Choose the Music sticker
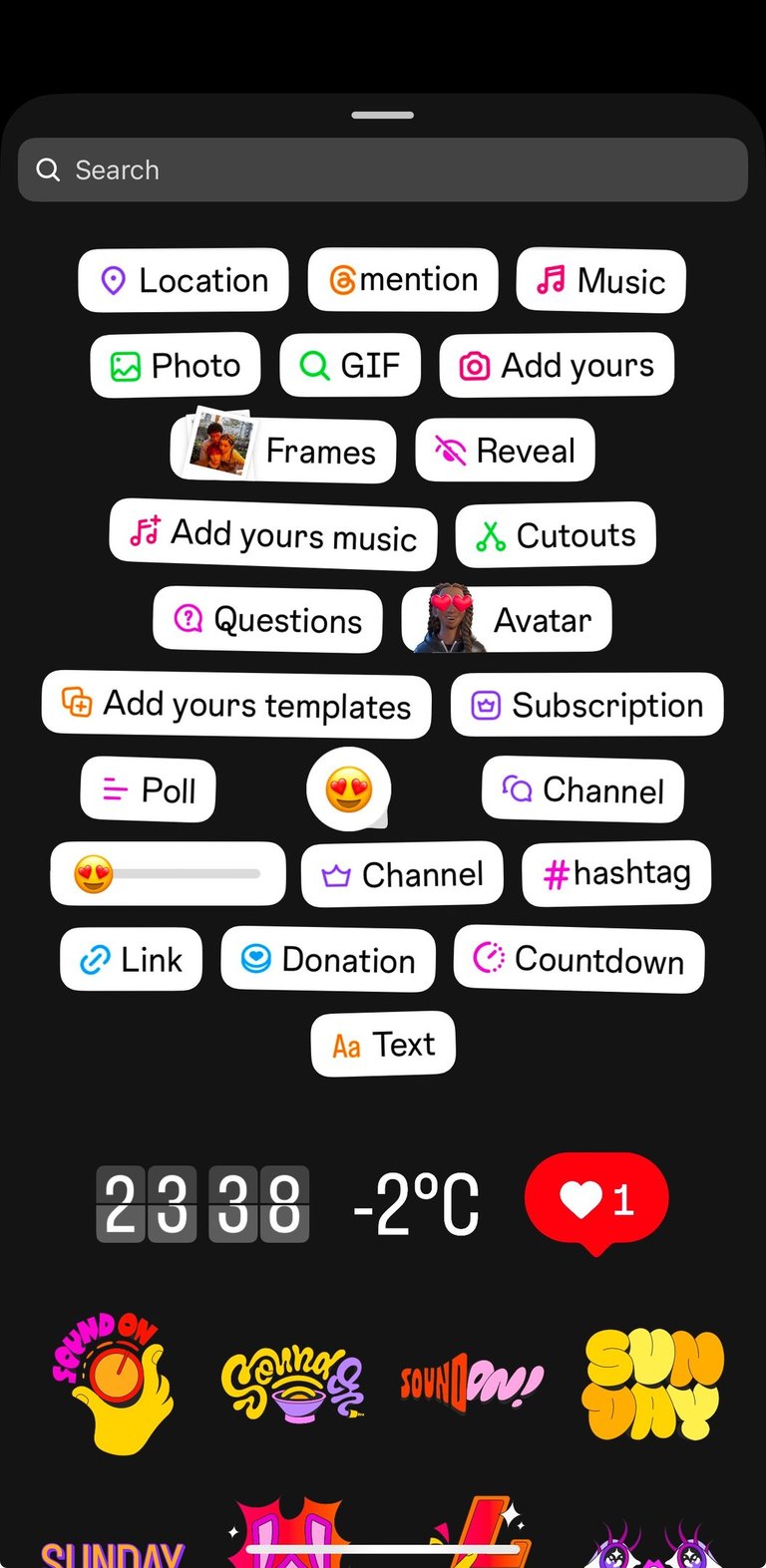The height and width of the screenshot is (1568, 766). pos(600,281)
